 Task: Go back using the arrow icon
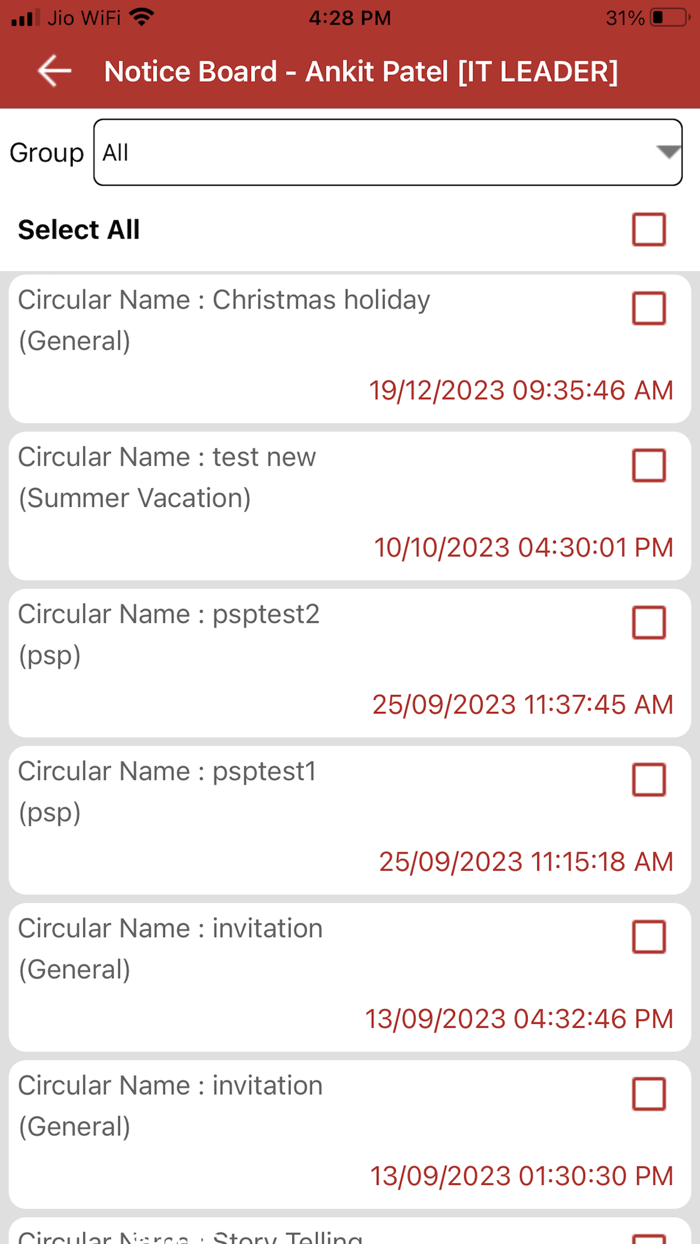(x=54, y=71)
